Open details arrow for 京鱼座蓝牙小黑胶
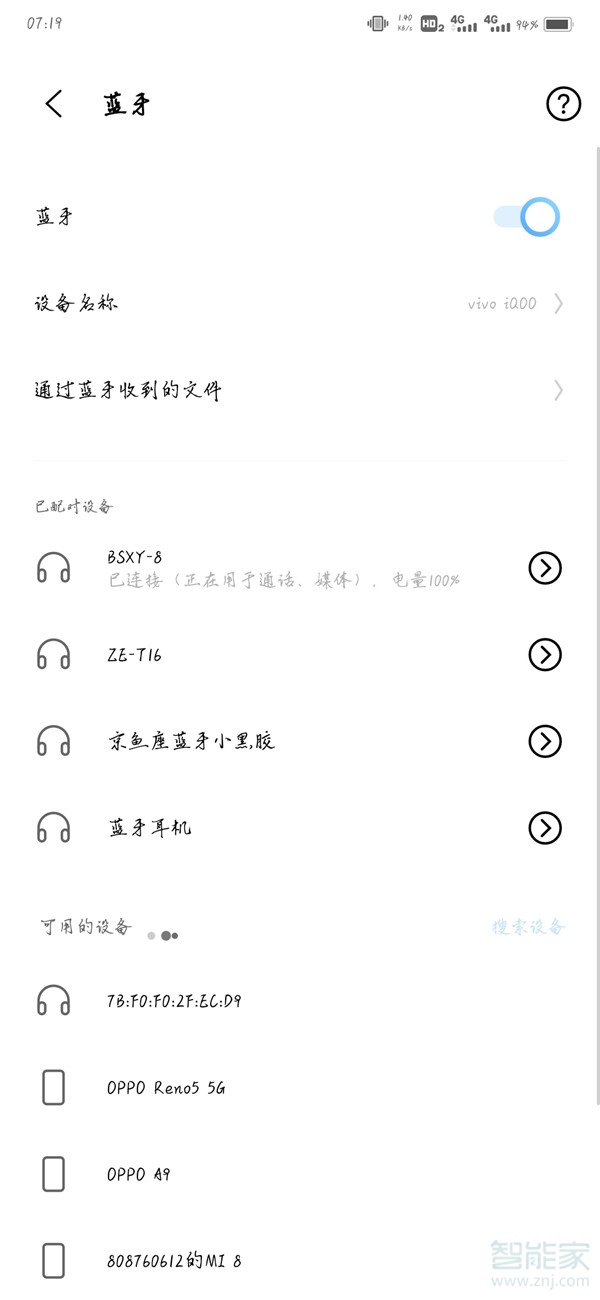This screenshot has width=600, height=1300. [x=545, y=741]
